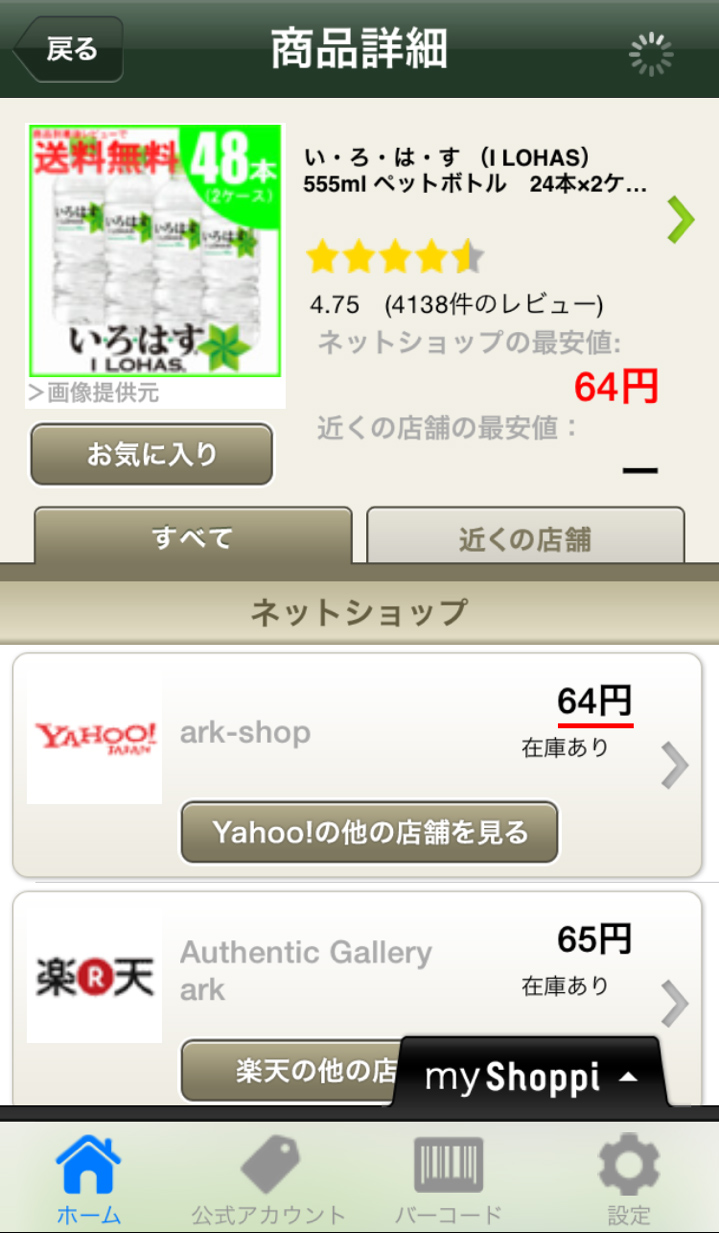Viewport: 719px width, 1233px height.
Task: Open the 公式アカウント tab
Action: [268, 1180]
